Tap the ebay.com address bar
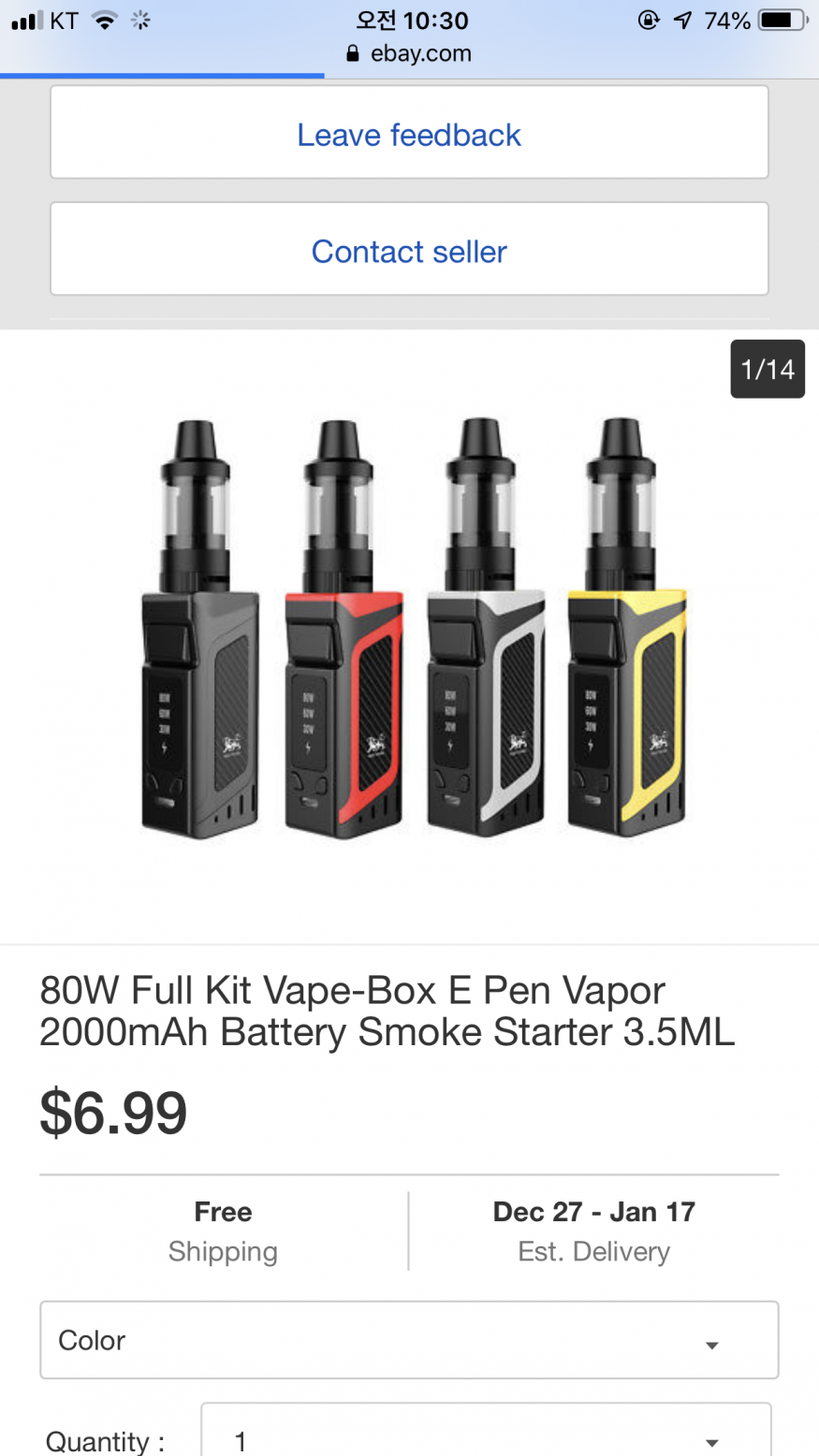Screen dimensions: 819x1456 point(409,53)
